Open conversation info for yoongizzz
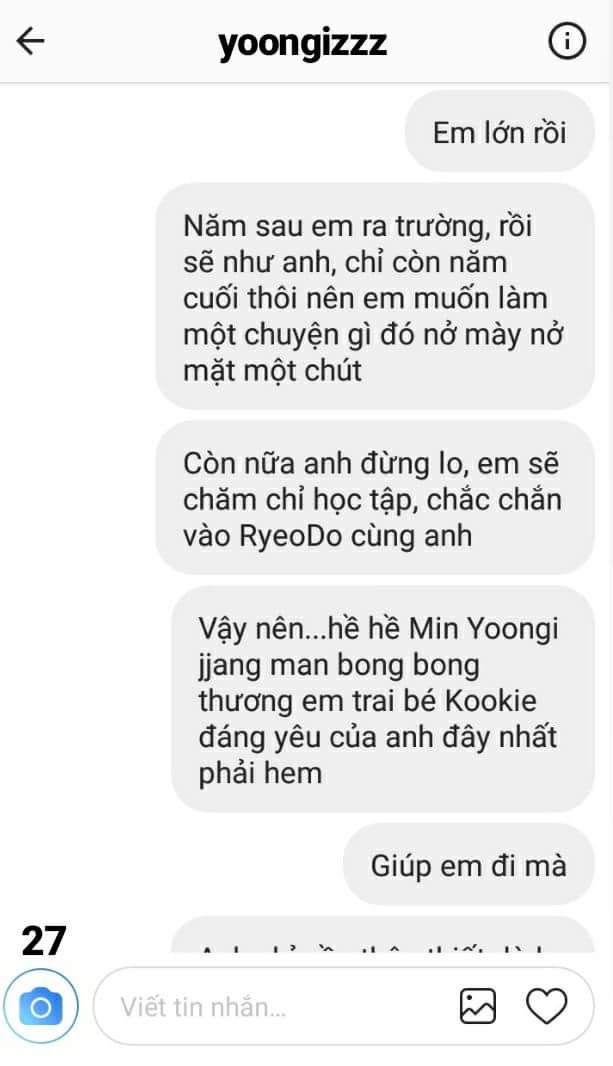This screenshot has height=1066, width=613. pos(566,41)
